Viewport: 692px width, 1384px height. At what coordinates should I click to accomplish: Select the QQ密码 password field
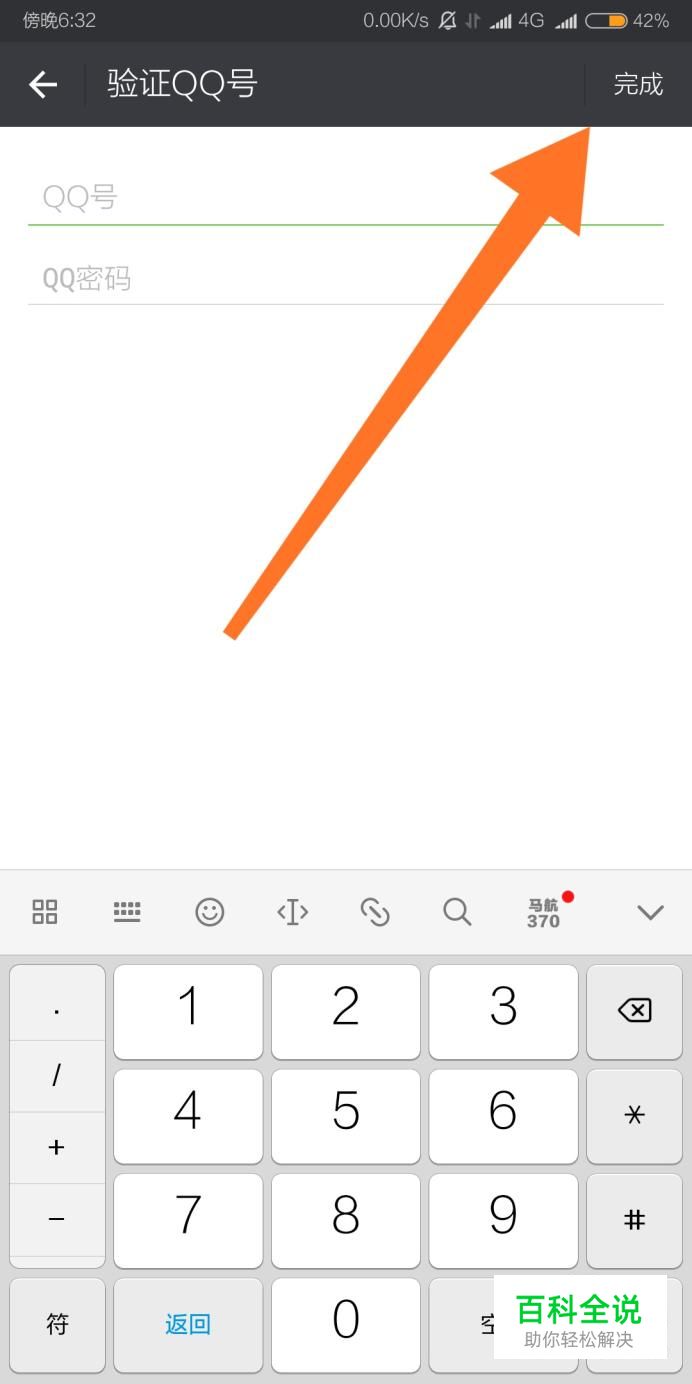click(x=346, y=278)
